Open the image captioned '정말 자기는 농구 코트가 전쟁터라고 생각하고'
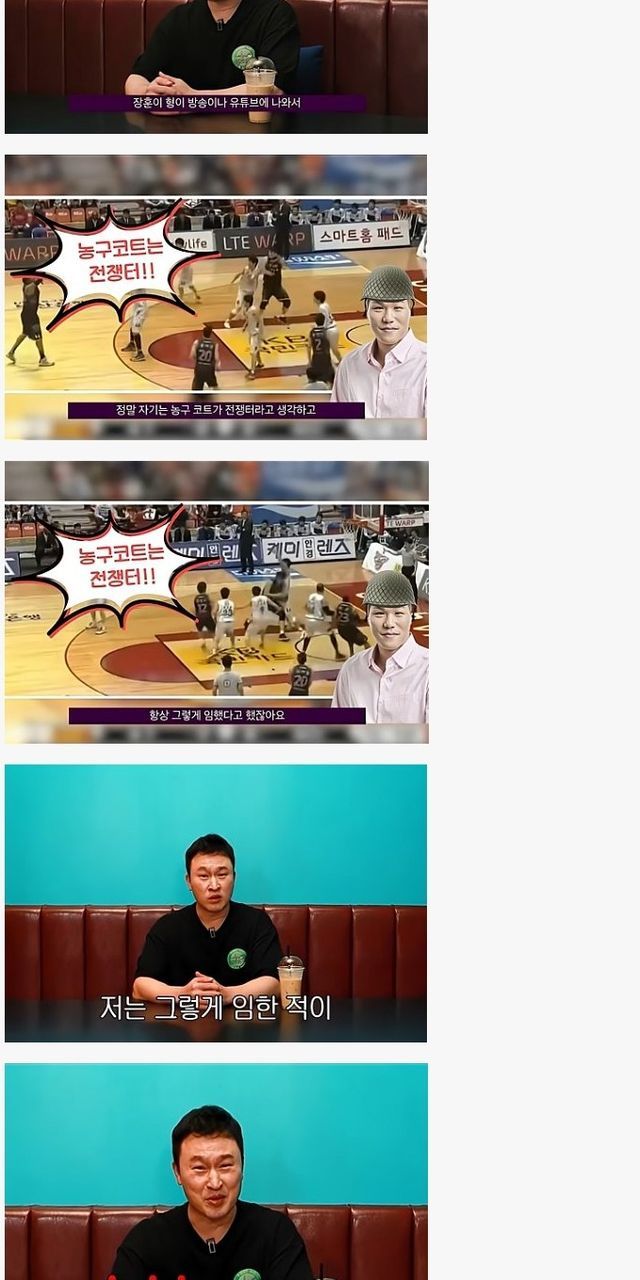 click(216, 297)
